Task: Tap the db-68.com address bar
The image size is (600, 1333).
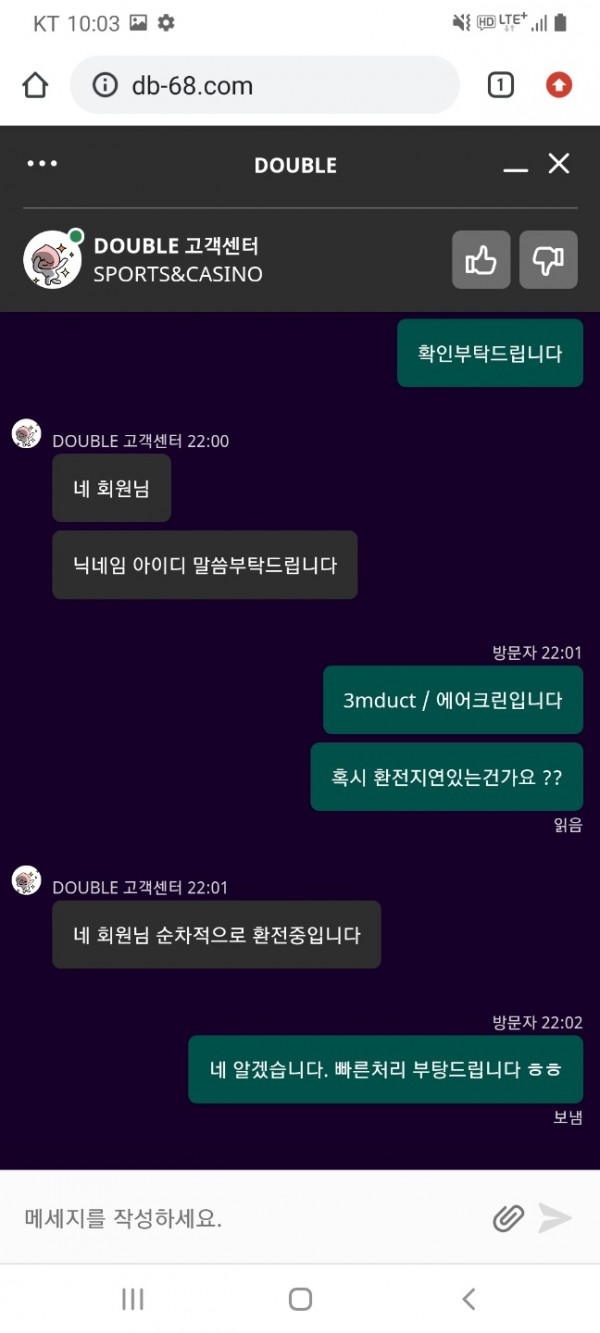Action: click(x=265, y=86)
